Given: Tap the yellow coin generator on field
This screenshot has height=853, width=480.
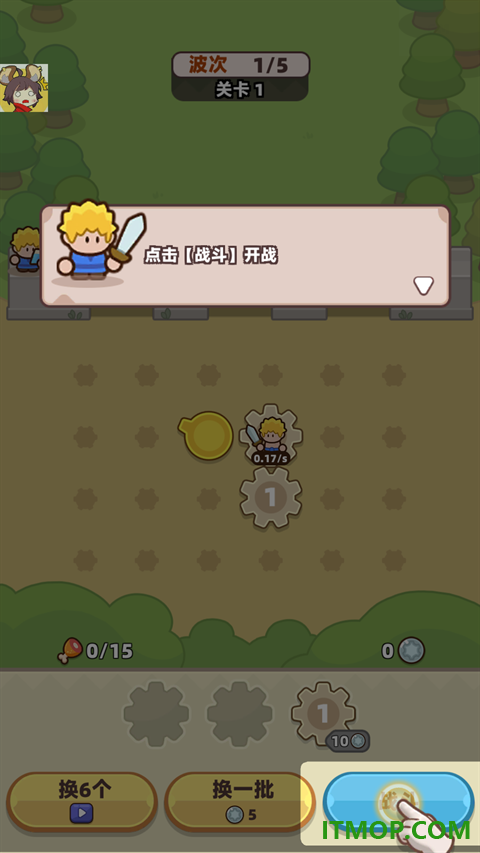Looking at the screenshot, I should [206, 435].
